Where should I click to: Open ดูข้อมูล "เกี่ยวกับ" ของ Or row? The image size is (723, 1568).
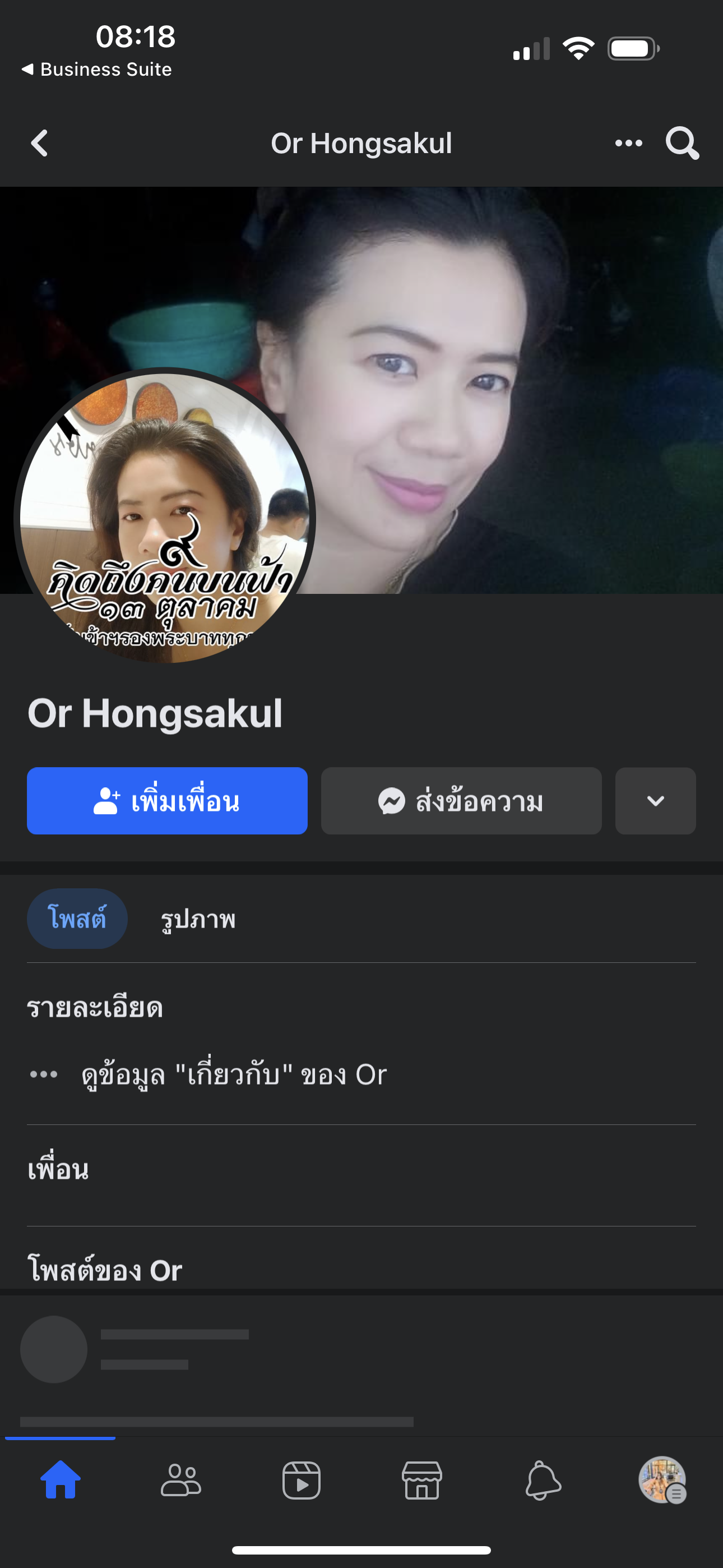[234, 1075]
